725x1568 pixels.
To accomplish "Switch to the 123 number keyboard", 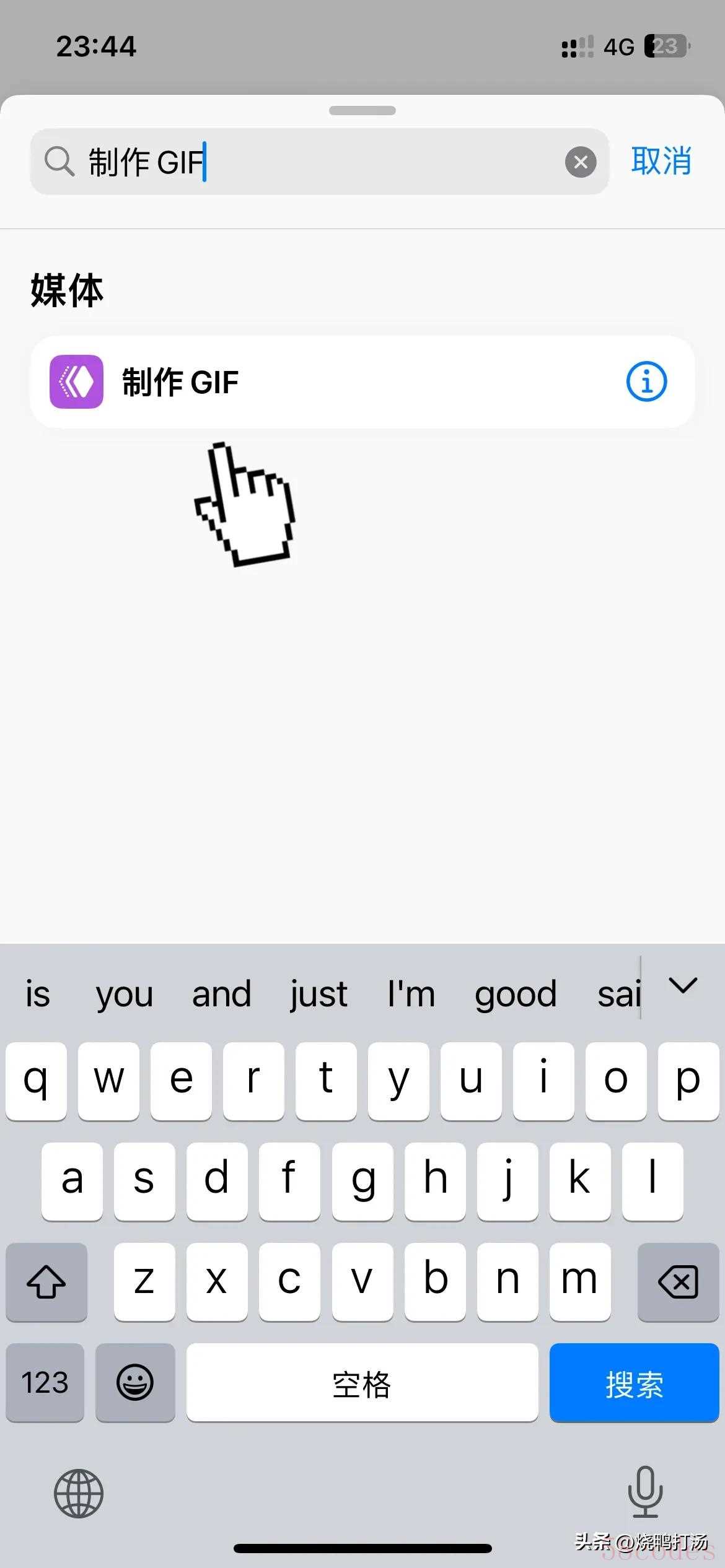I will tap(45, 1383).
